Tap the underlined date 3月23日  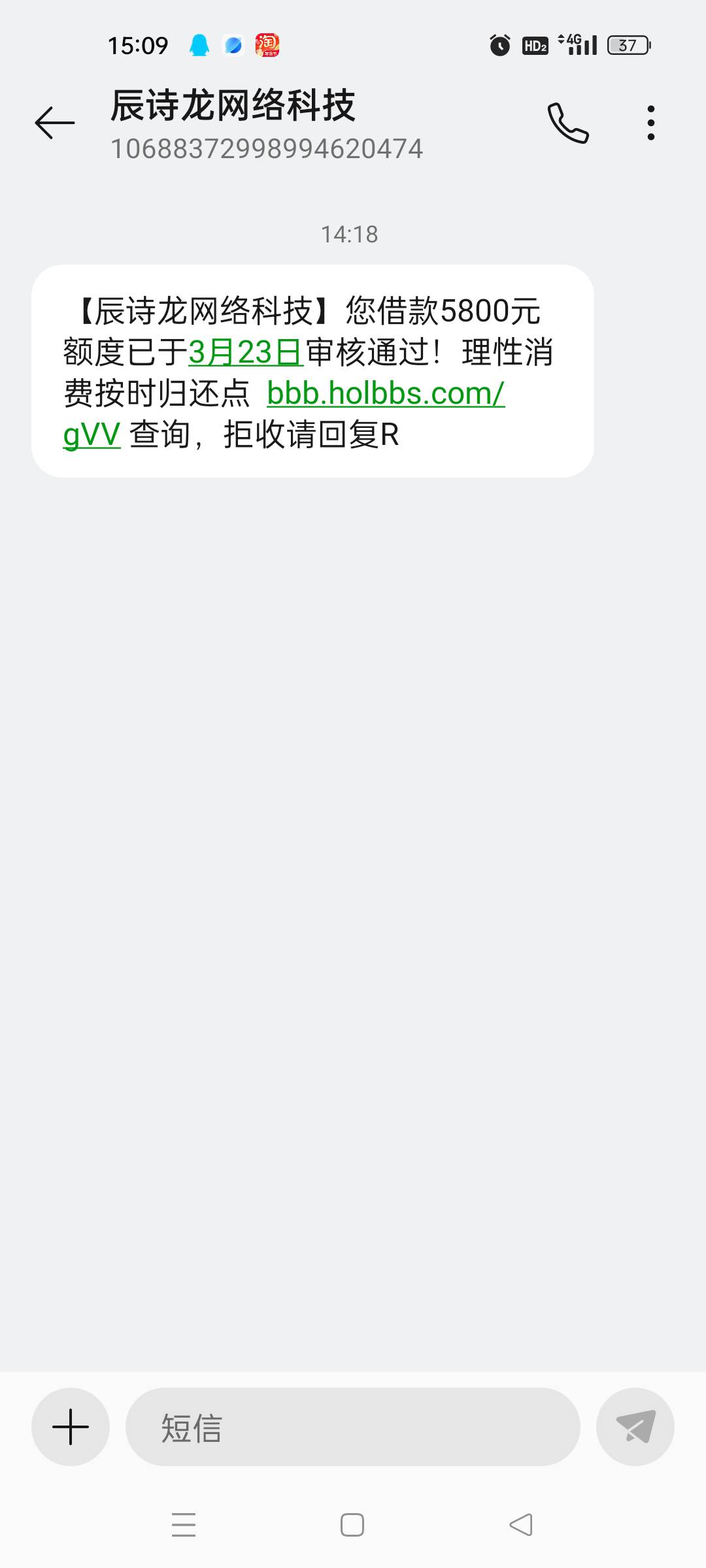[x=246, y=352]
